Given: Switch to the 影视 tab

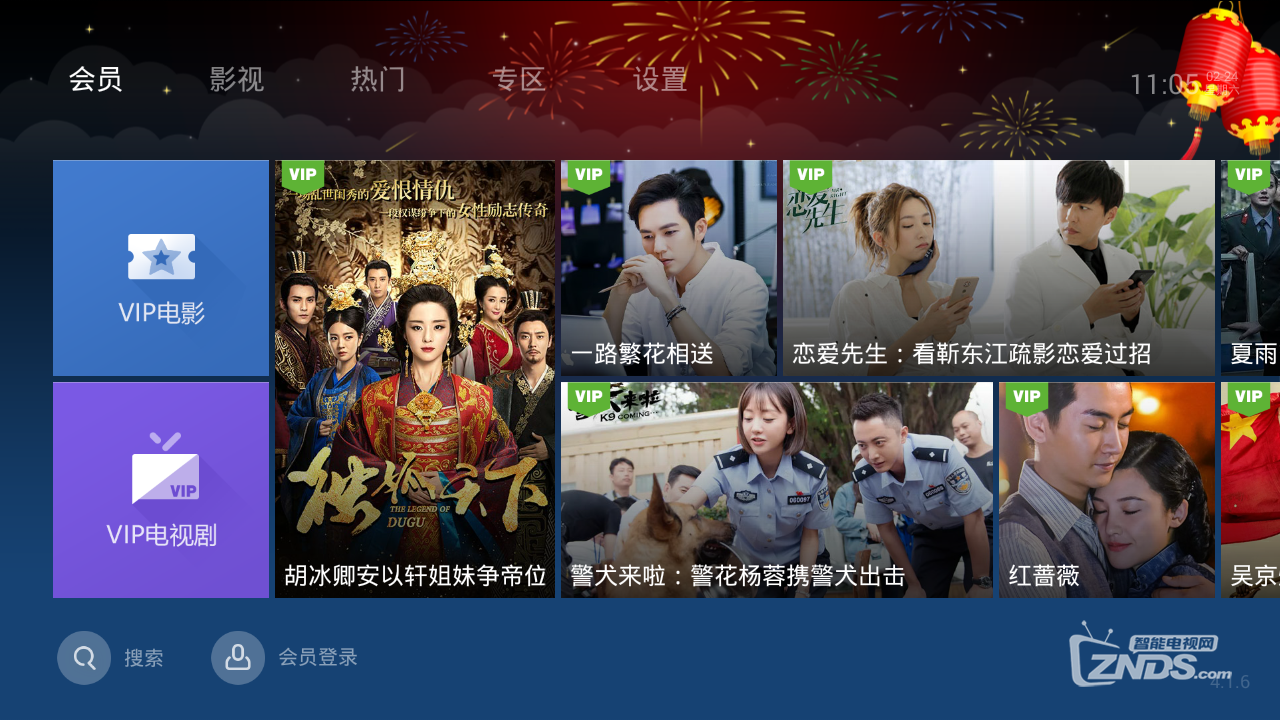Looking at the screenshot, I should coord(237,80).
